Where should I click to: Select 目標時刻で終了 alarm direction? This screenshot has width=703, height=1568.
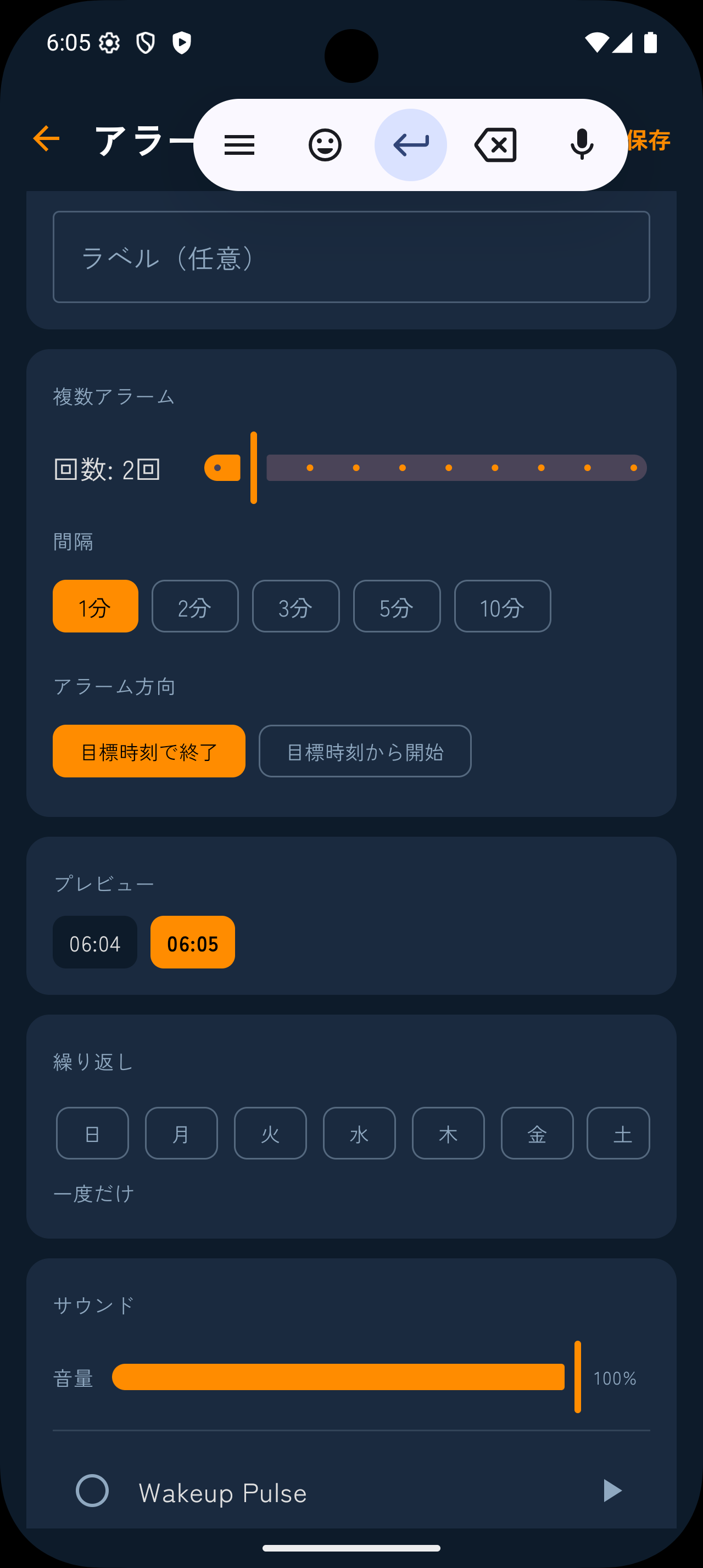point(148,751)
